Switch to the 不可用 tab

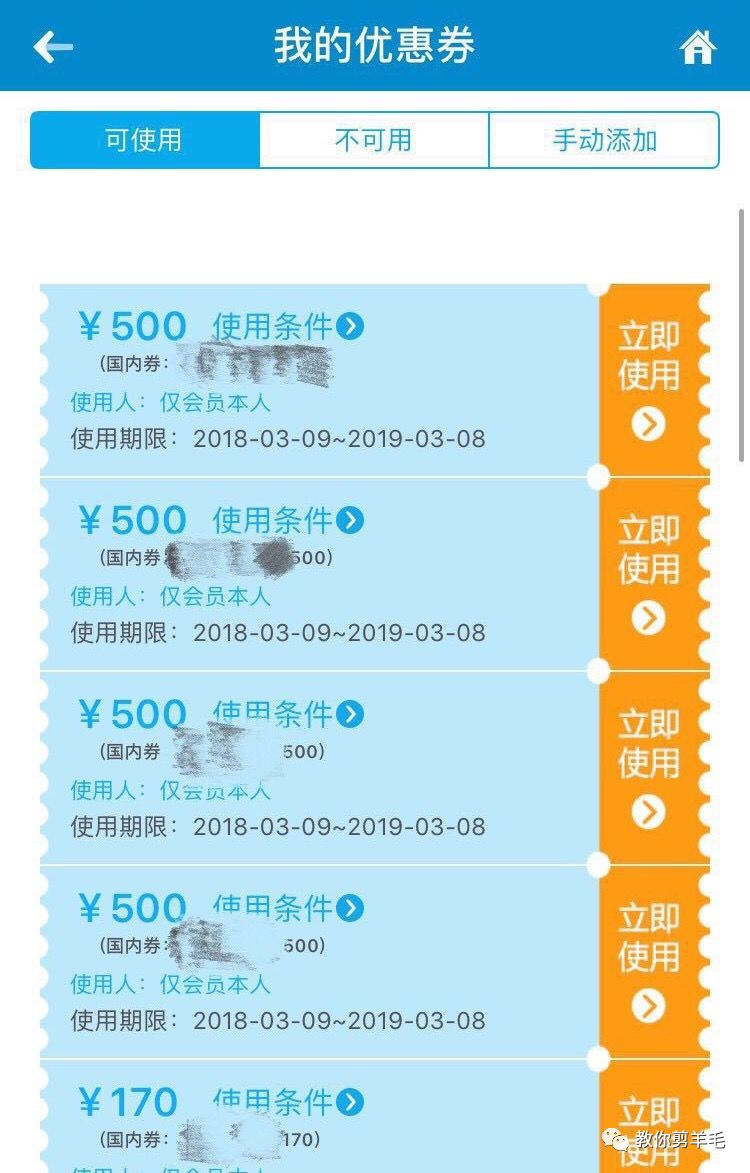point(373,140)
